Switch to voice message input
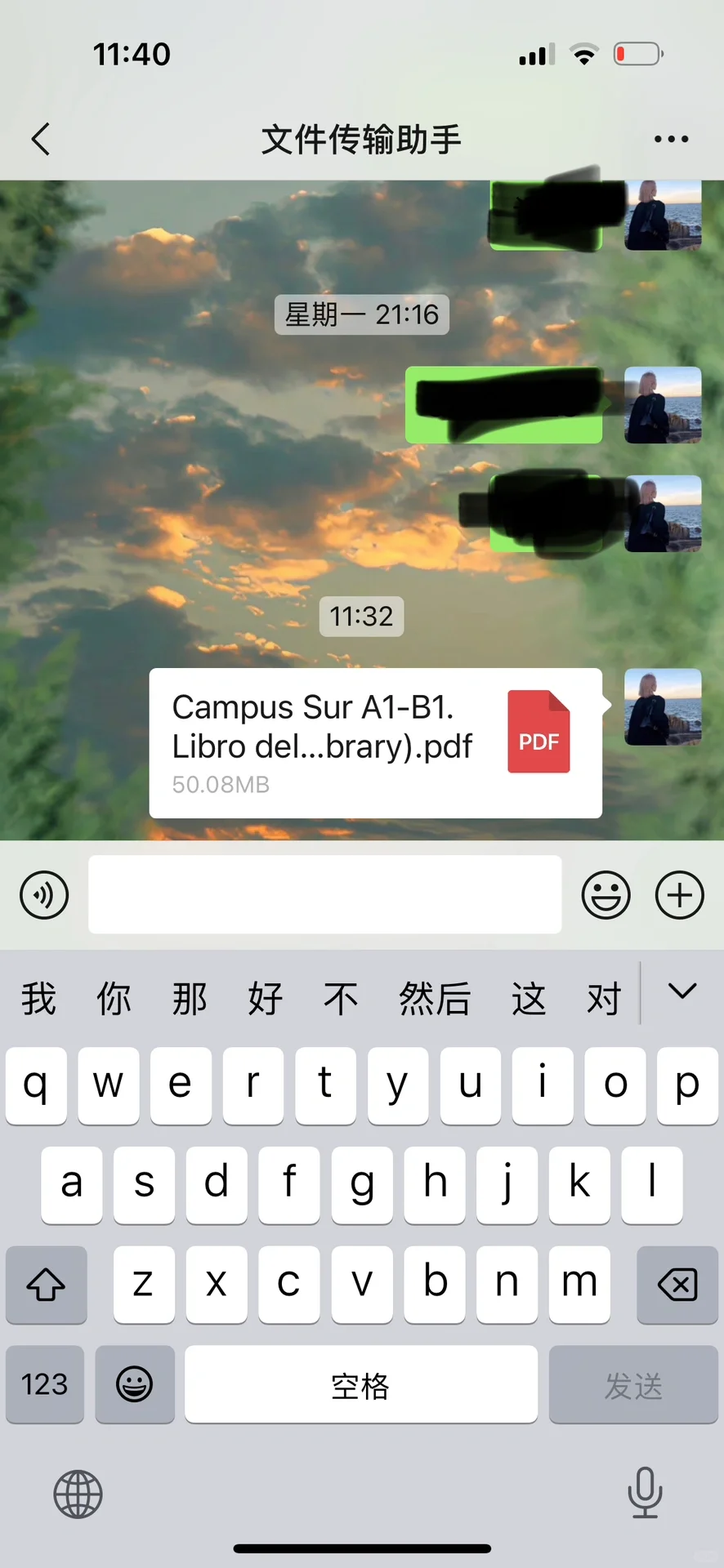Viewport: 724px width, 1568px height. click(x=44, y=895)
